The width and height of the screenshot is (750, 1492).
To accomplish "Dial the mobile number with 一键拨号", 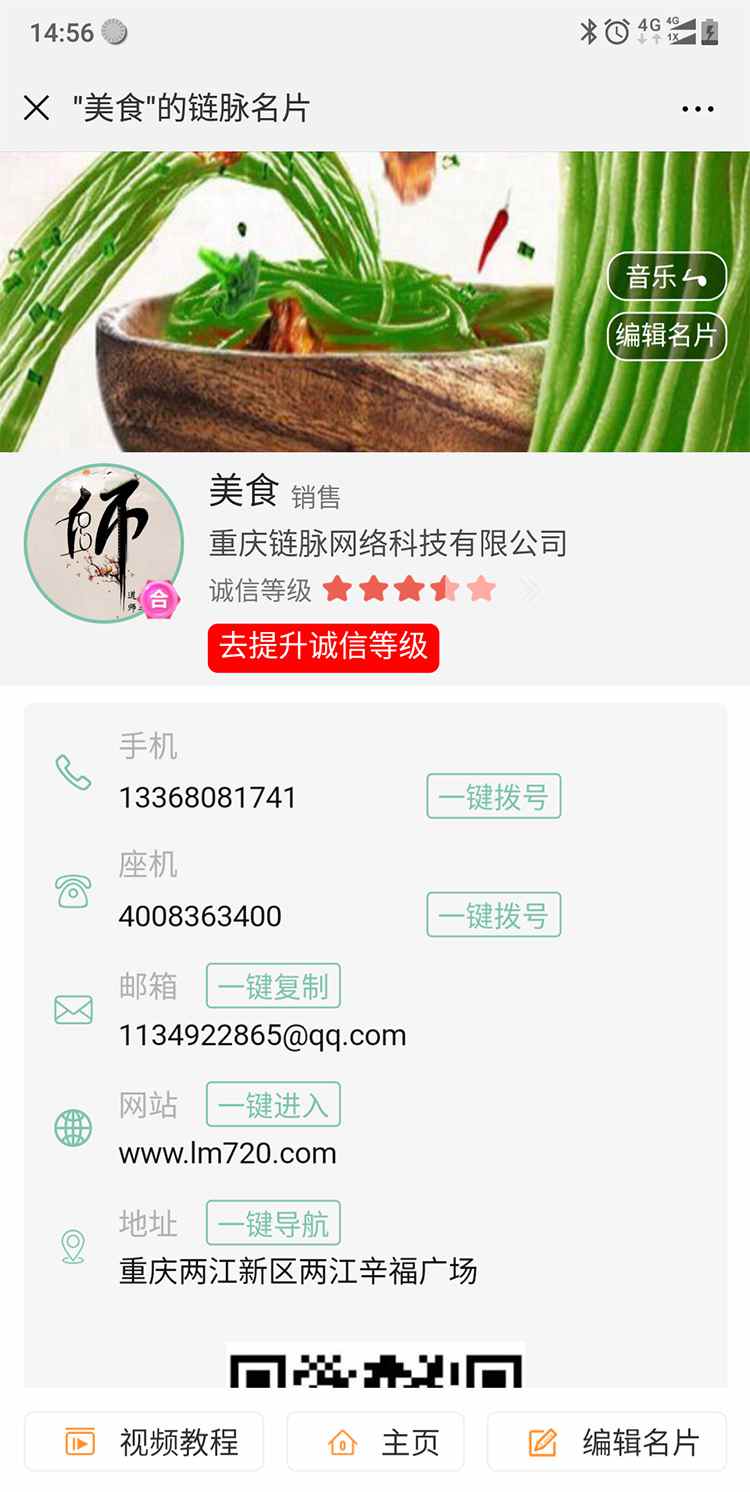I will coord(493,797).
